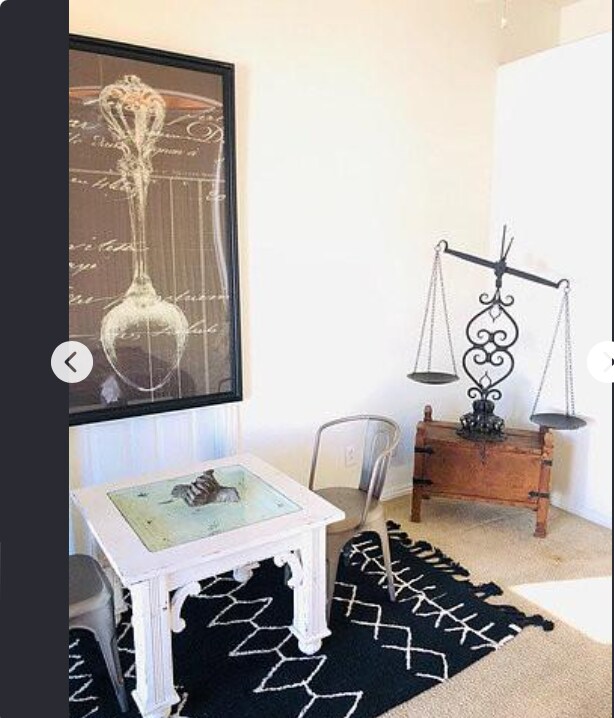Go to the previous photo
614x718 pixels.
[x=72, y=362]
